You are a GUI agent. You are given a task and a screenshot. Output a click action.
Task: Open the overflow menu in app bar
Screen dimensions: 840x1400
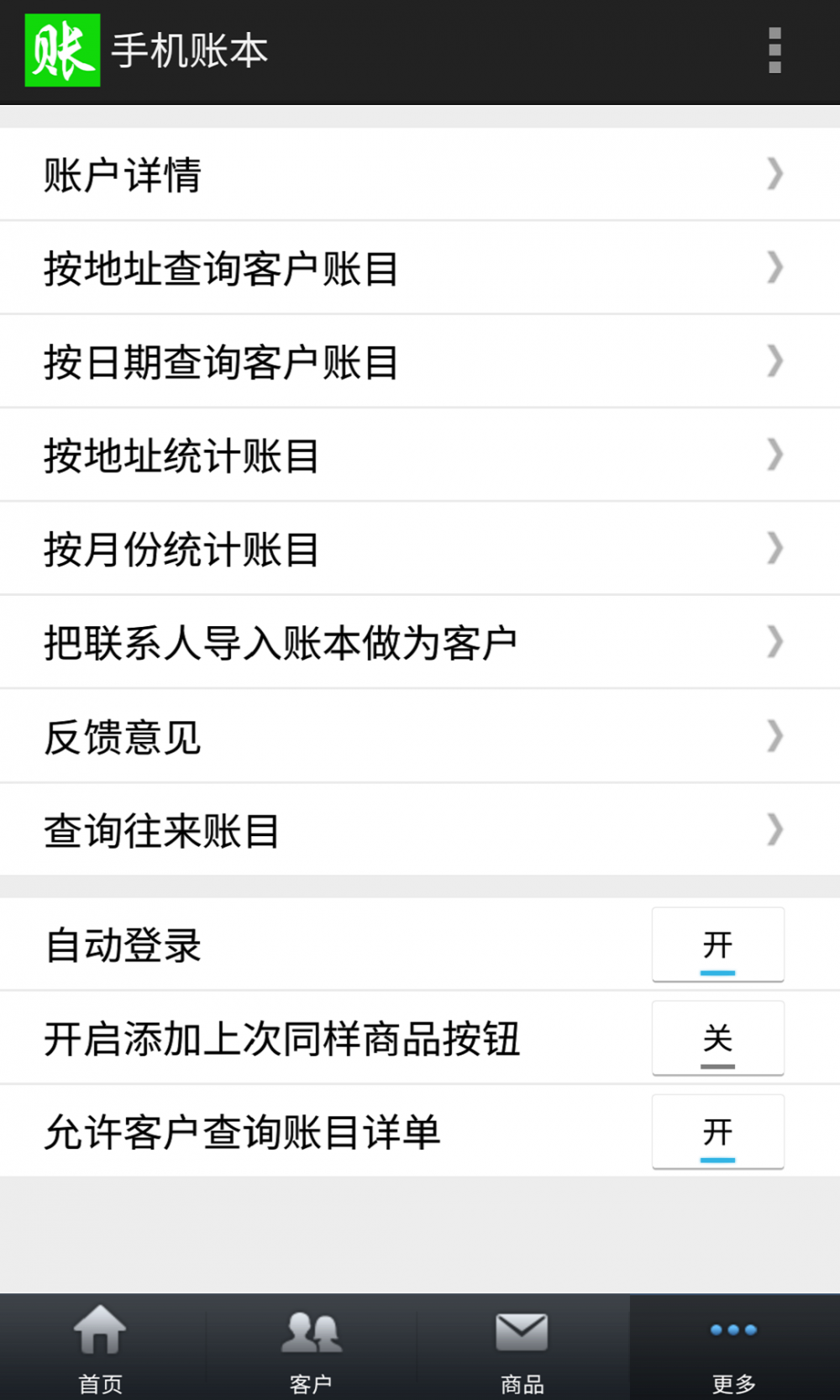pos(774,51)
